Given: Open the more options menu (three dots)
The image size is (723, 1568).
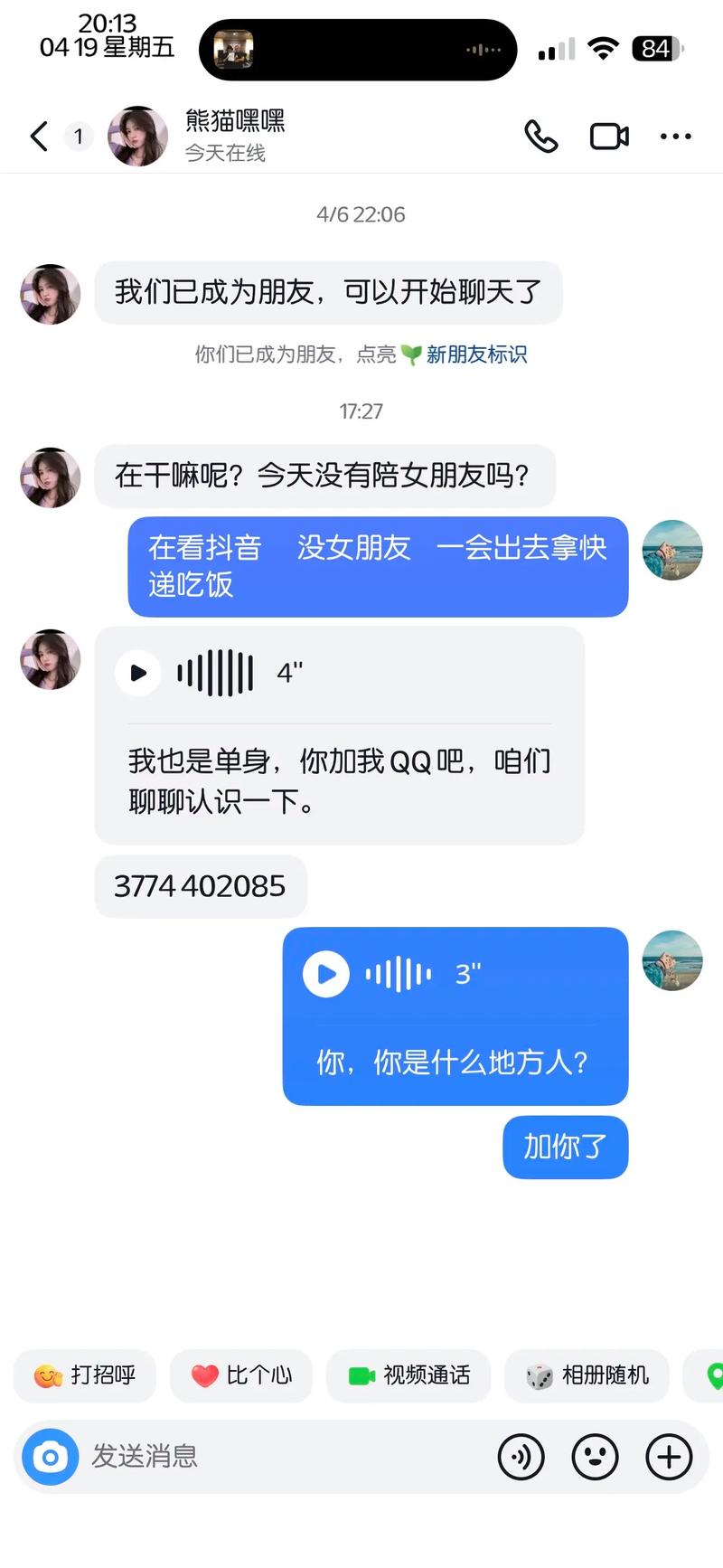Looking at the screenshot, I should click(675, 136).
